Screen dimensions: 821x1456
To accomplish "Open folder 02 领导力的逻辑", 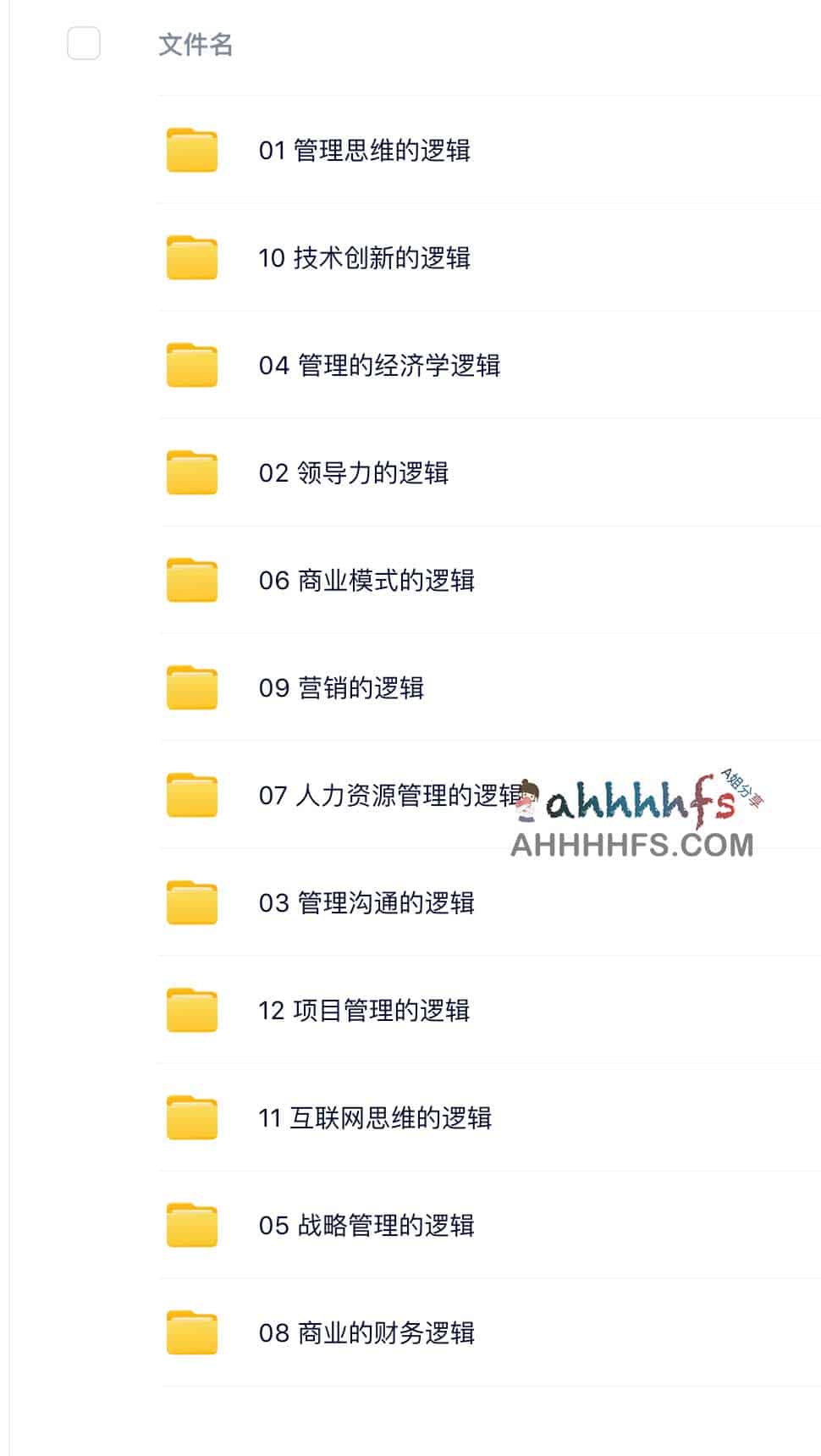I will tap(354, 473).
